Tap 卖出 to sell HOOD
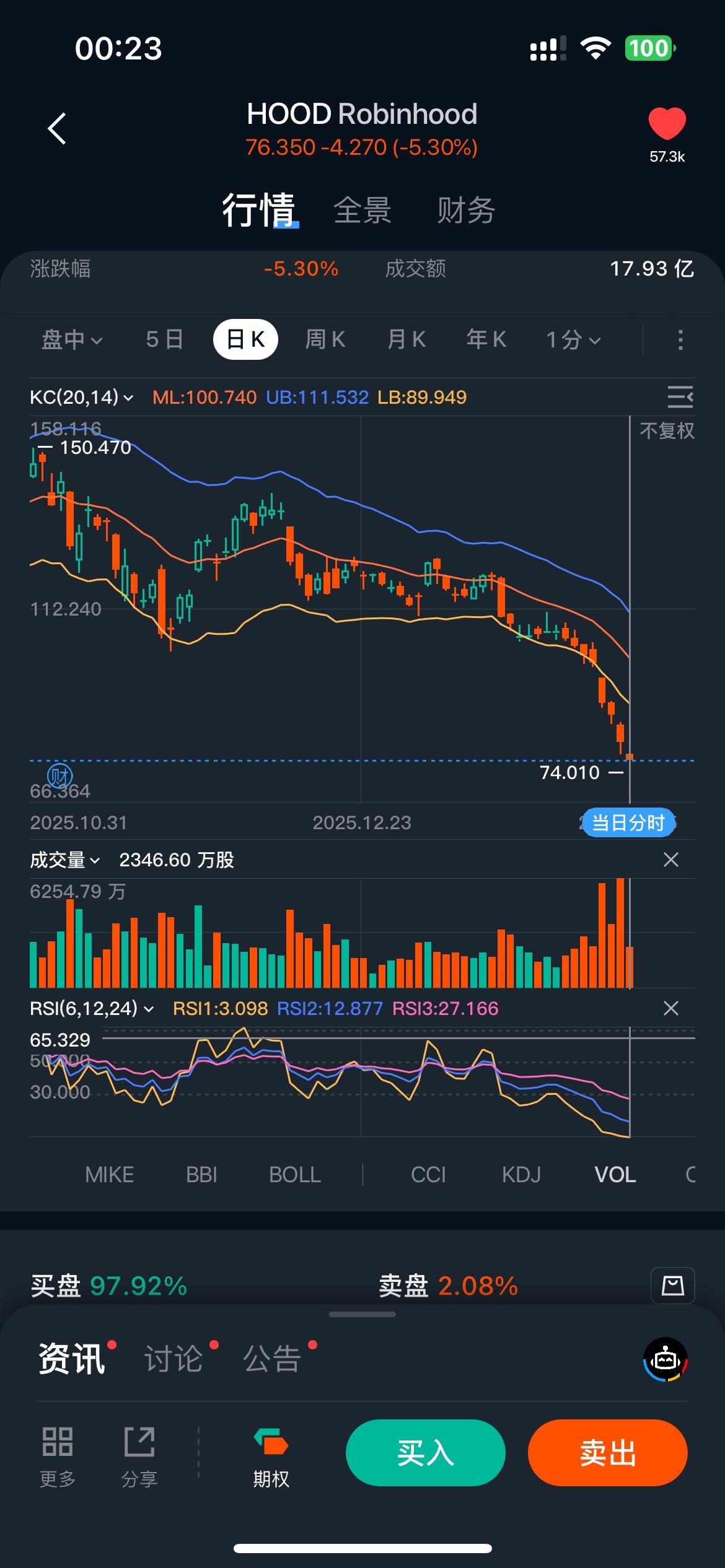Image resolution: width=725 pixels, height=1568 pixels. click(x=607, y=1453)
